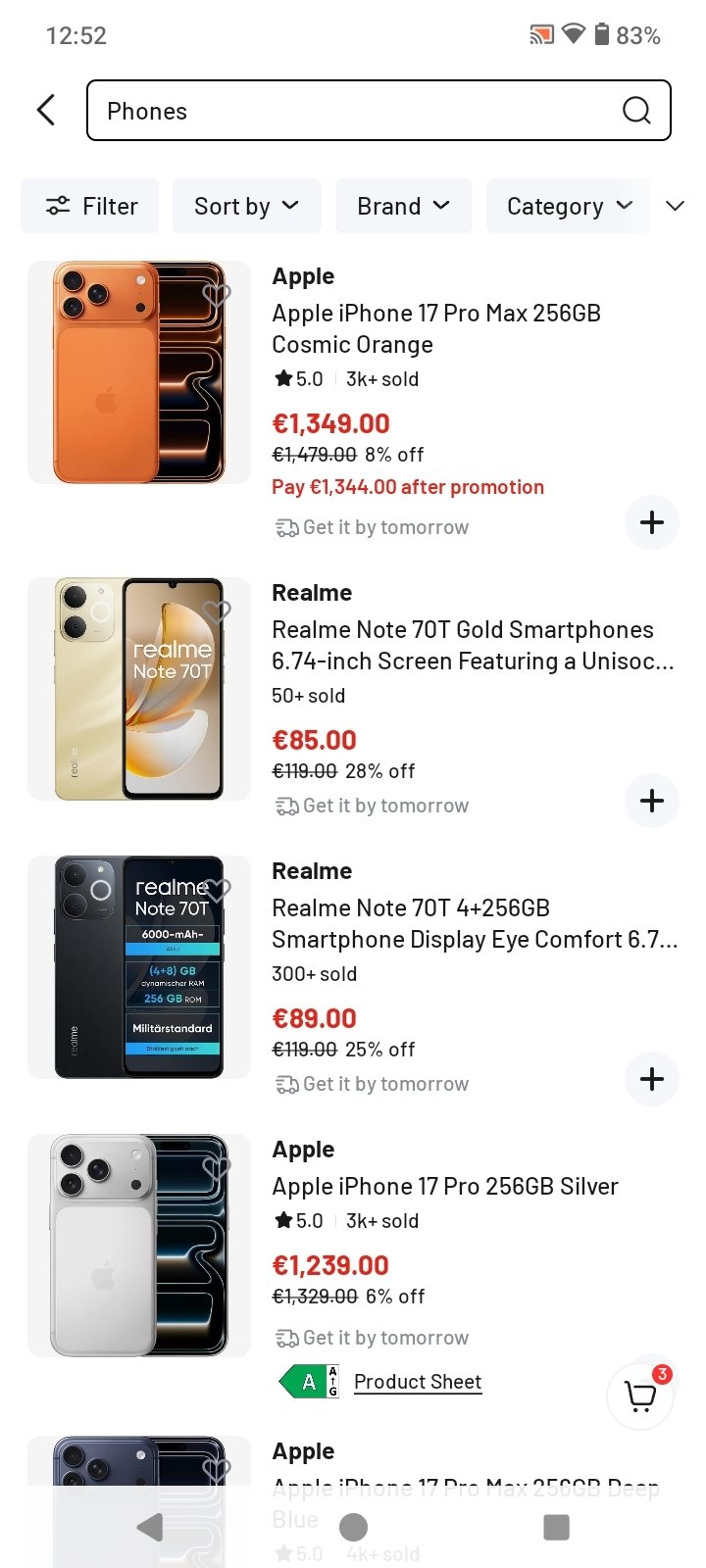Open the Brand dropdown
The width and height of the screenshot is (706, 1568).
(403, 206)
